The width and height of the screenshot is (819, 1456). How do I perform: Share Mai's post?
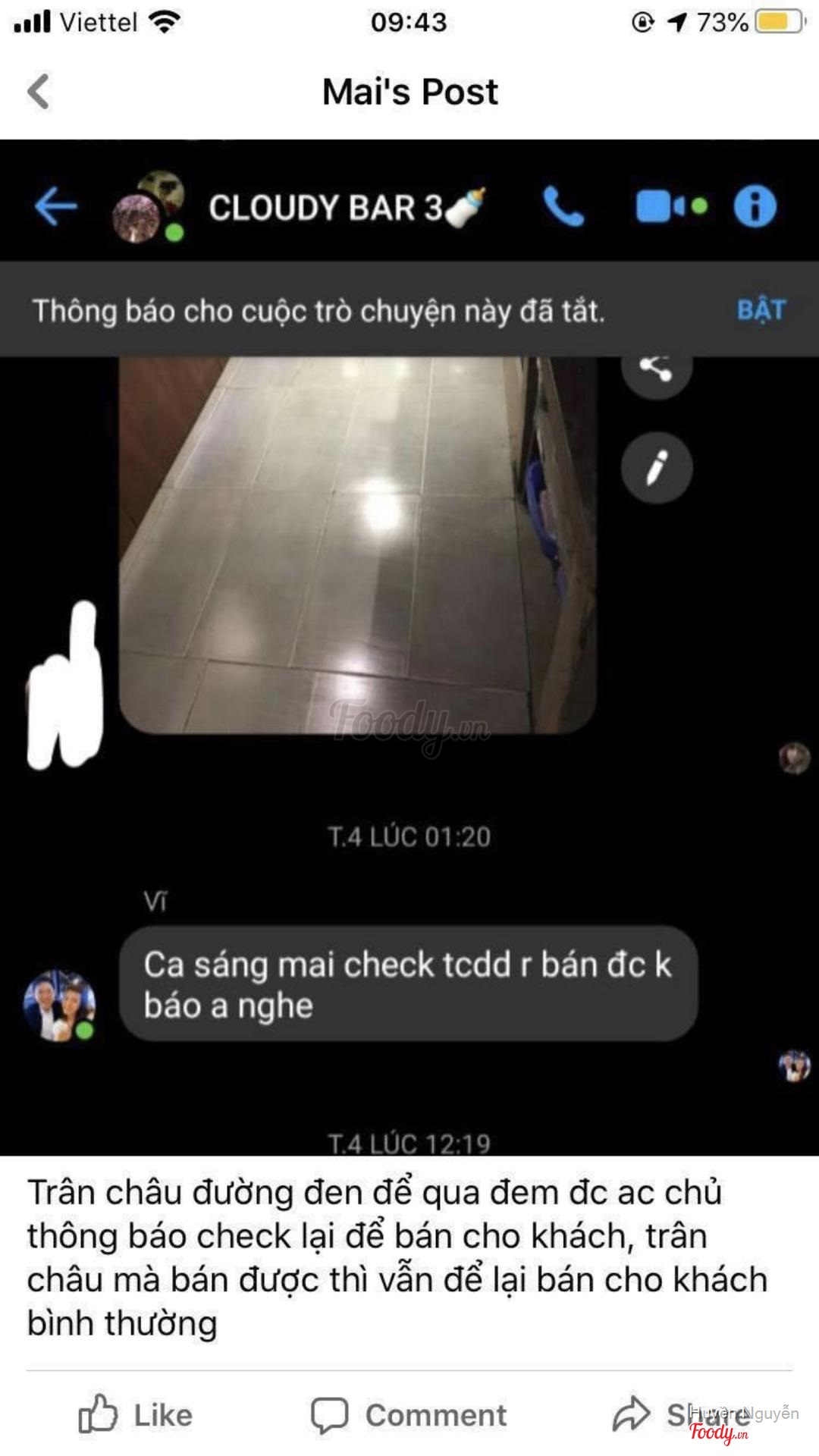click(681, 1415)
